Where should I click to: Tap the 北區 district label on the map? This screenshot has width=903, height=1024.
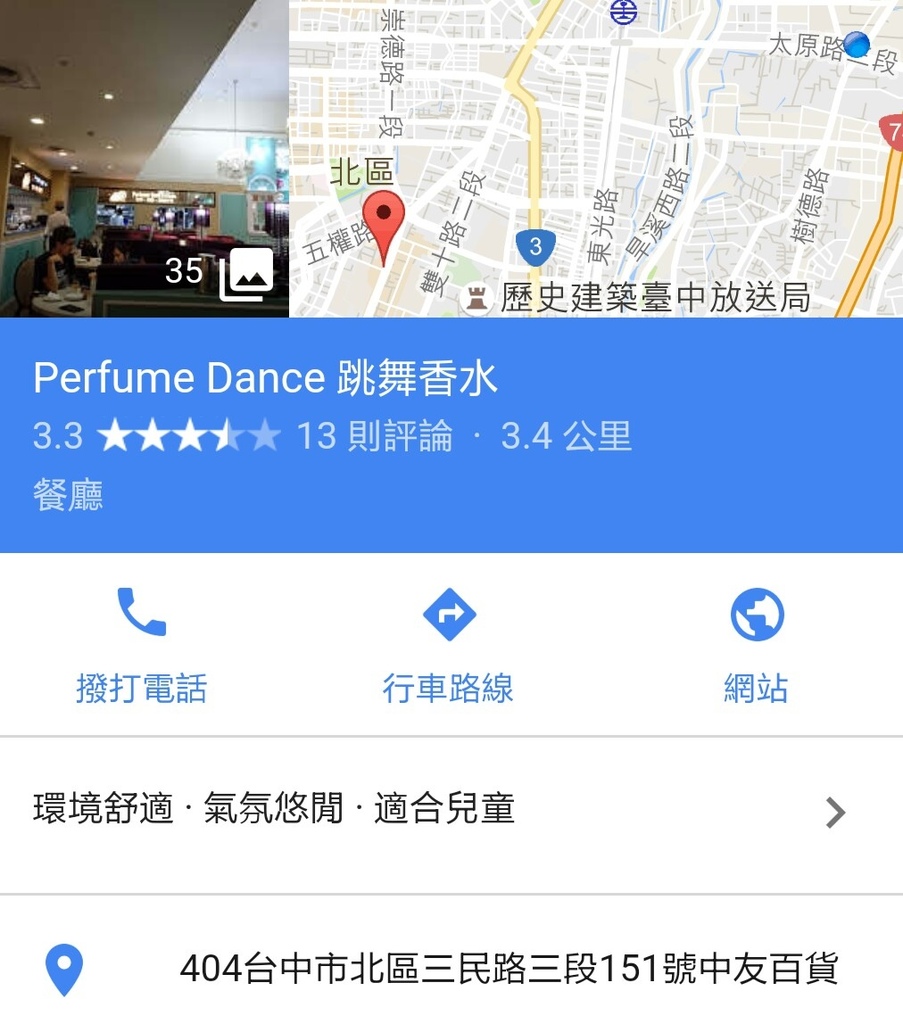pos(360,170)
